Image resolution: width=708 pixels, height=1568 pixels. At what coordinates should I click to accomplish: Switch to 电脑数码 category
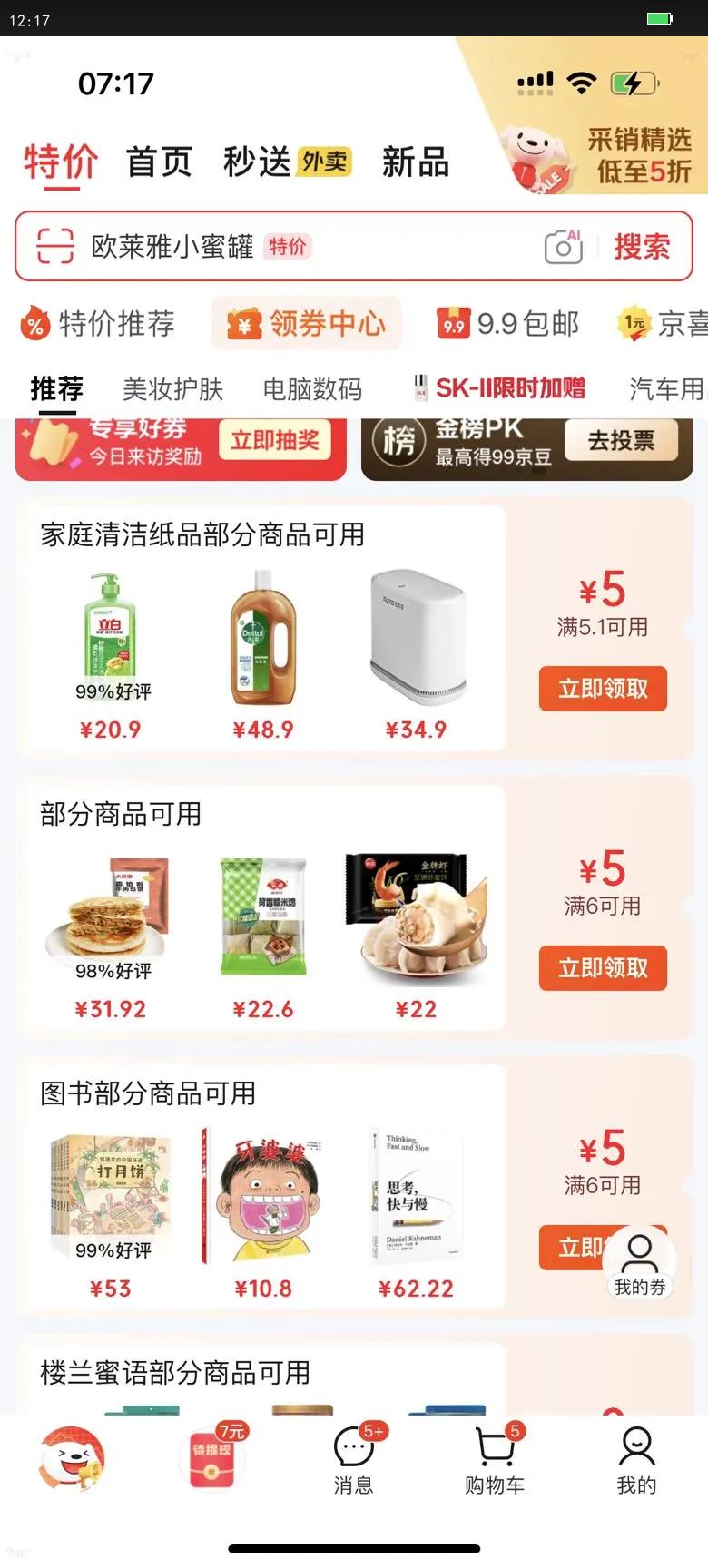tap(312, 389)
